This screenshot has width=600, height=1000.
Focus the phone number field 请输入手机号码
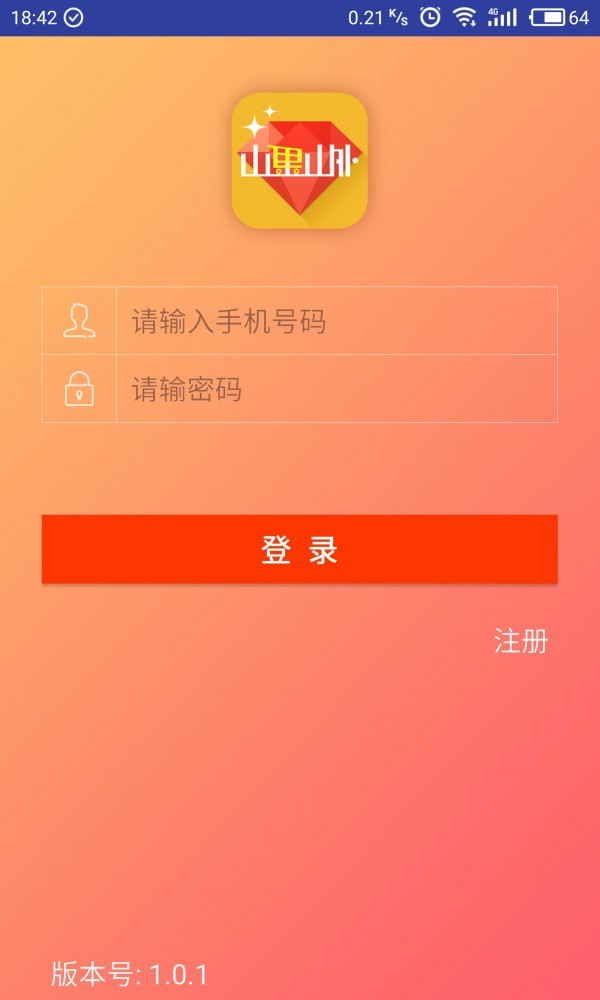(335, 321)
